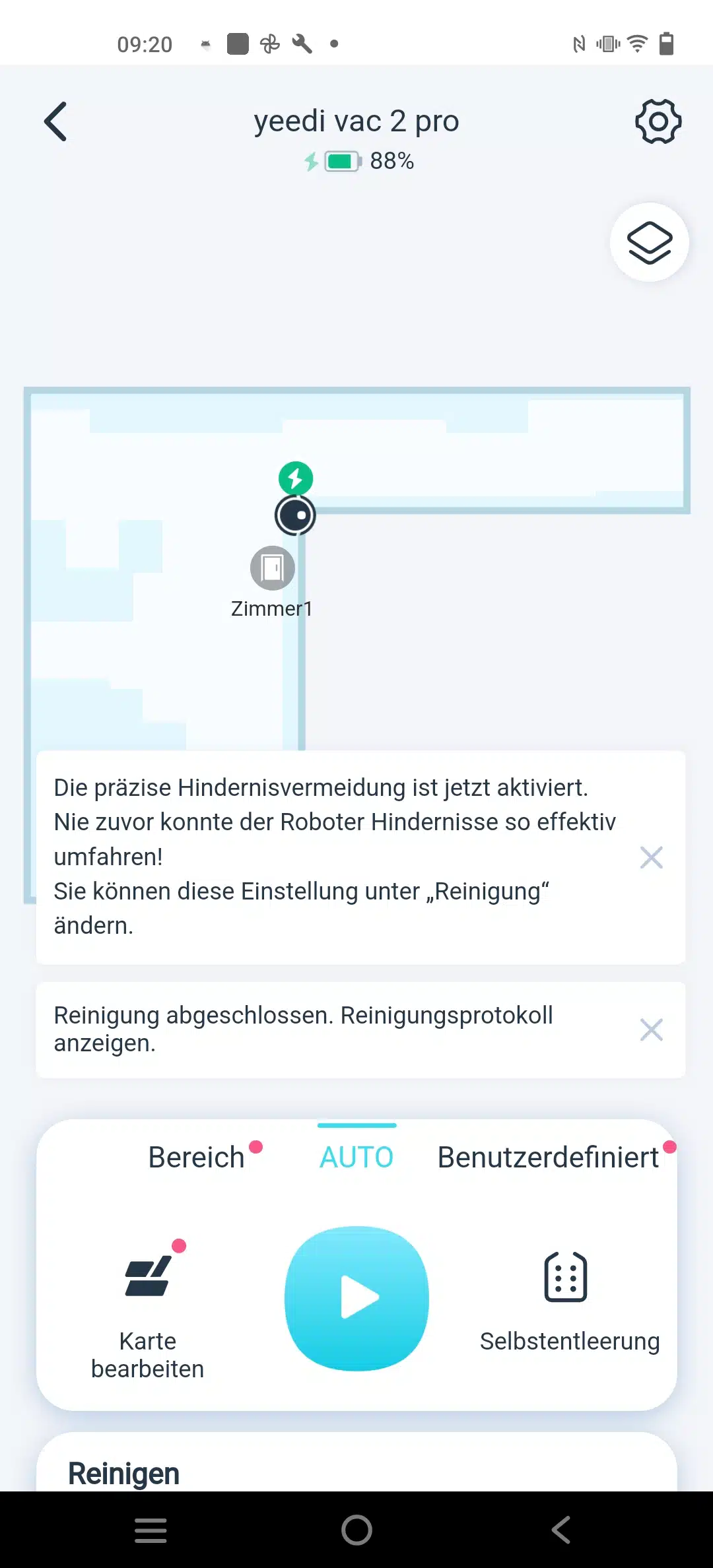Image resolution: width=713 pixels, height=1568 pixels.
Task: Go back using the top-left arrow
Action: tap(56, 121)
